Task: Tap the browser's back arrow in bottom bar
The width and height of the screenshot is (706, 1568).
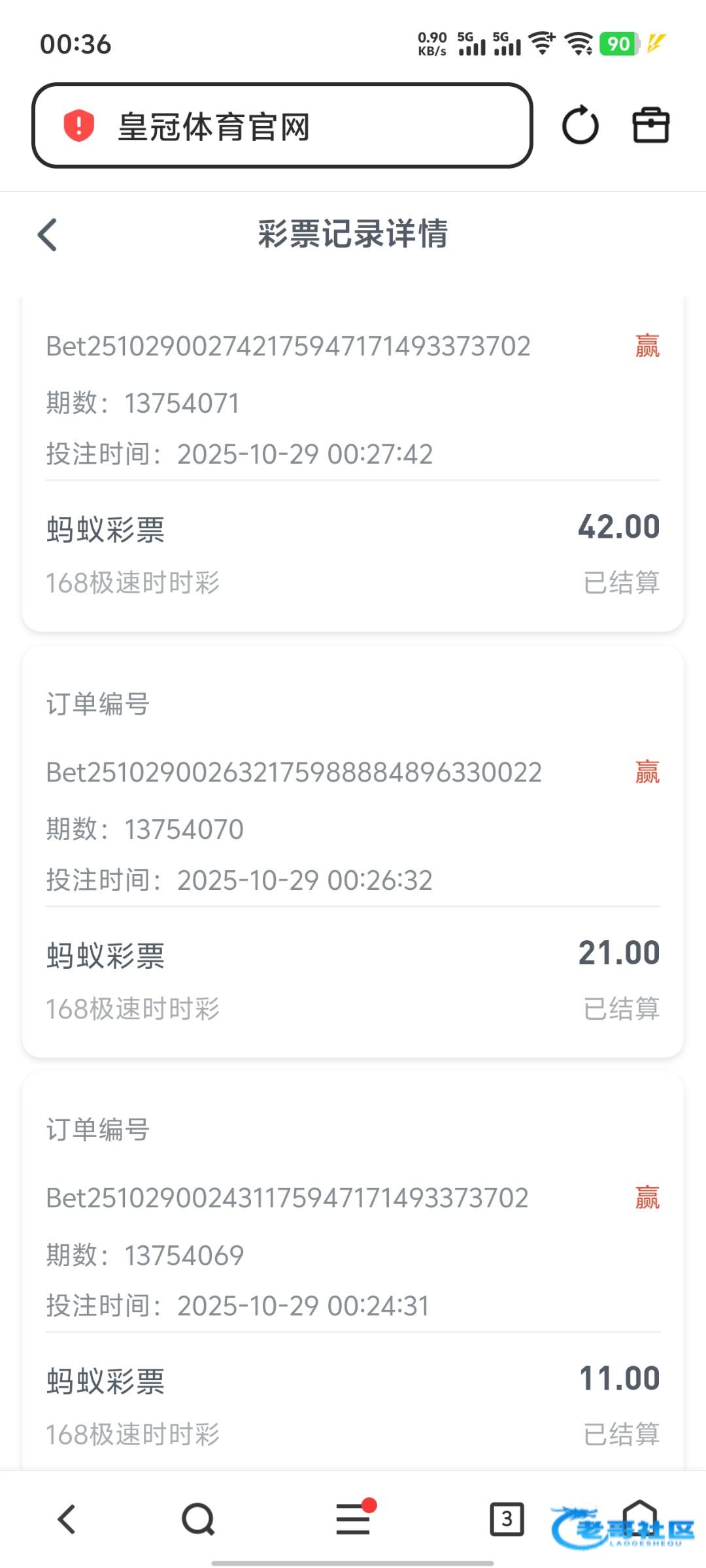Action: pyautogui.click(x=67, y=1519)
